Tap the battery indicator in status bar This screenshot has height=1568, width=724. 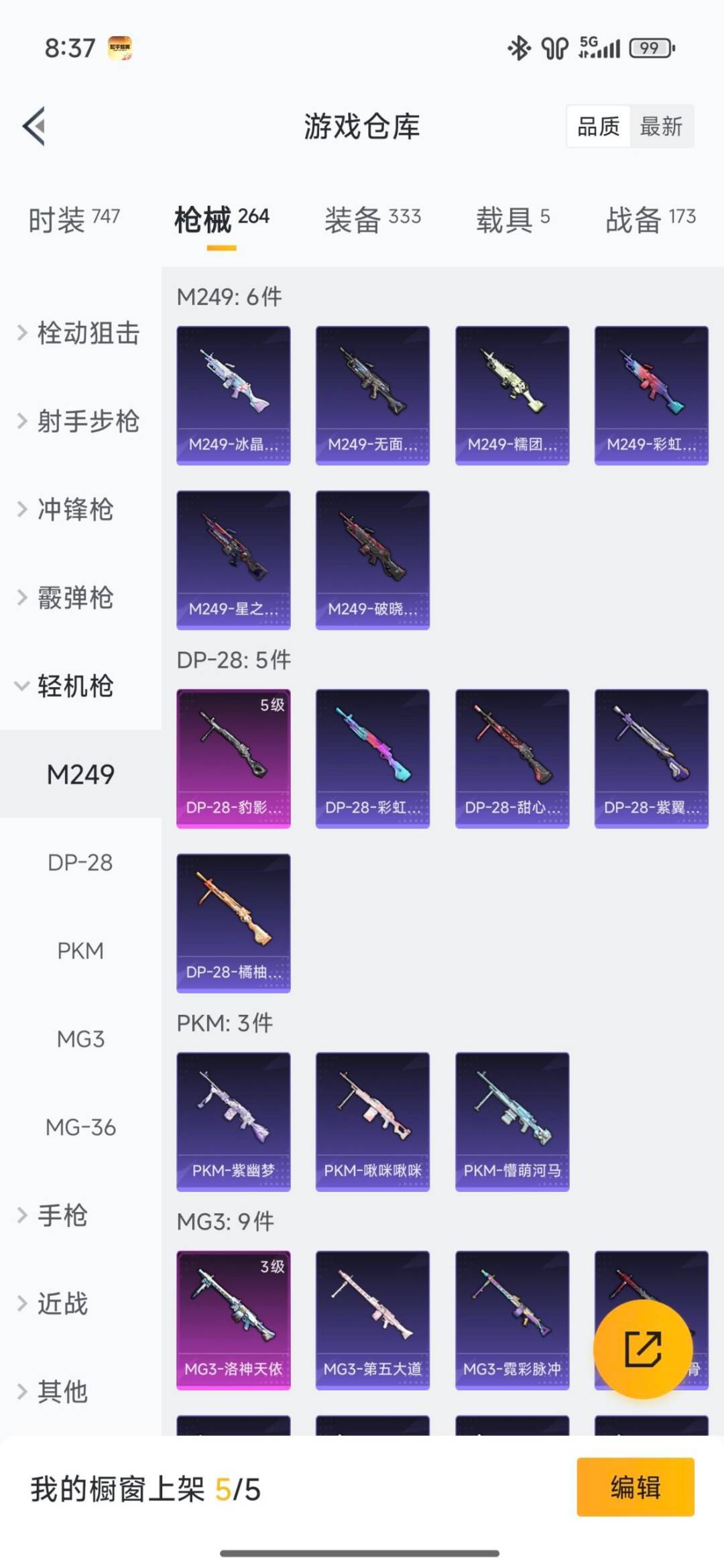pyautogui.click(x=648, y=48)
